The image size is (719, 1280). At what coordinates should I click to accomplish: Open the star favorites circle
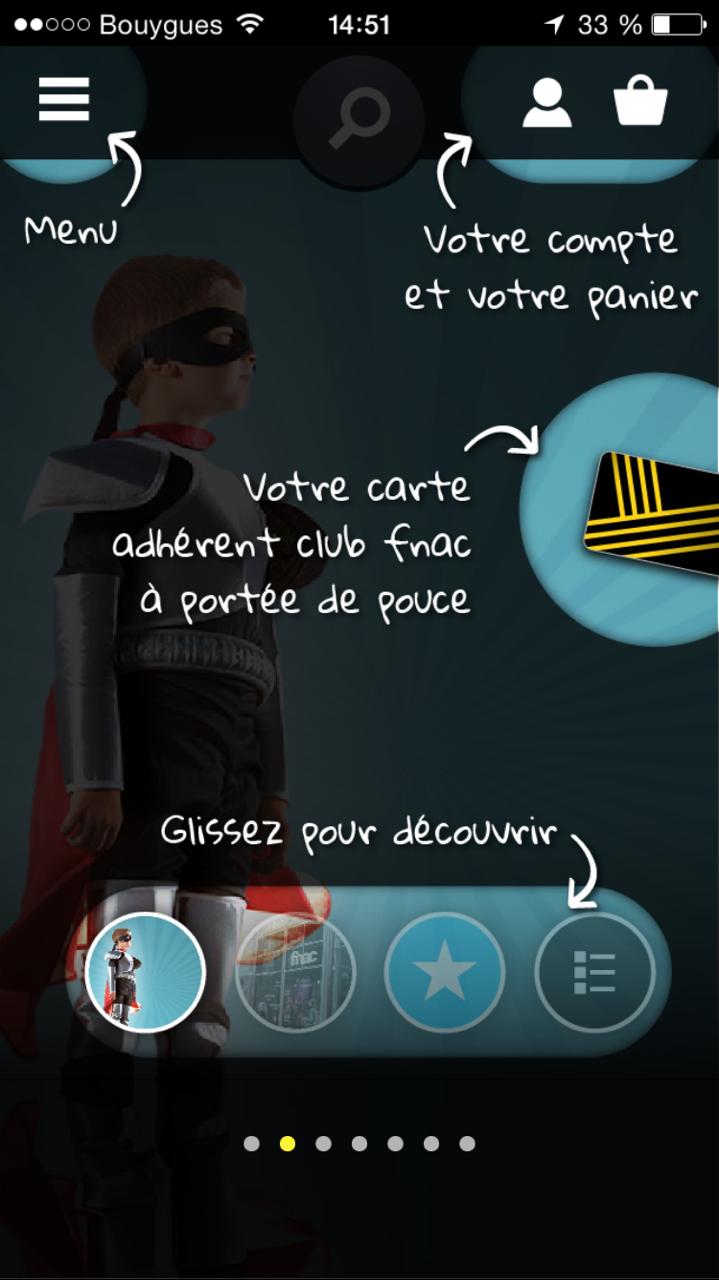445,972
